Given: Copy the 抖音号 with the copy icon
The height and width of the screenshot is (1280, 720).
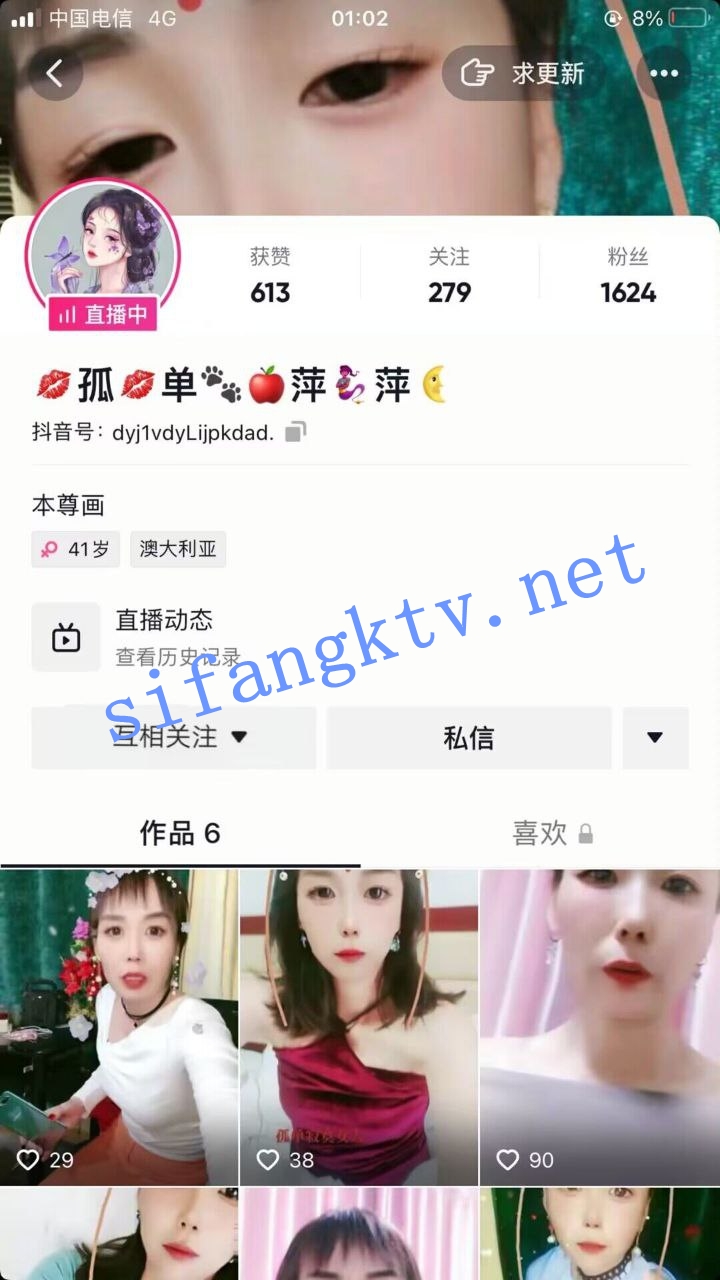Looking at the screenshot, I should [x=295, y=432].
